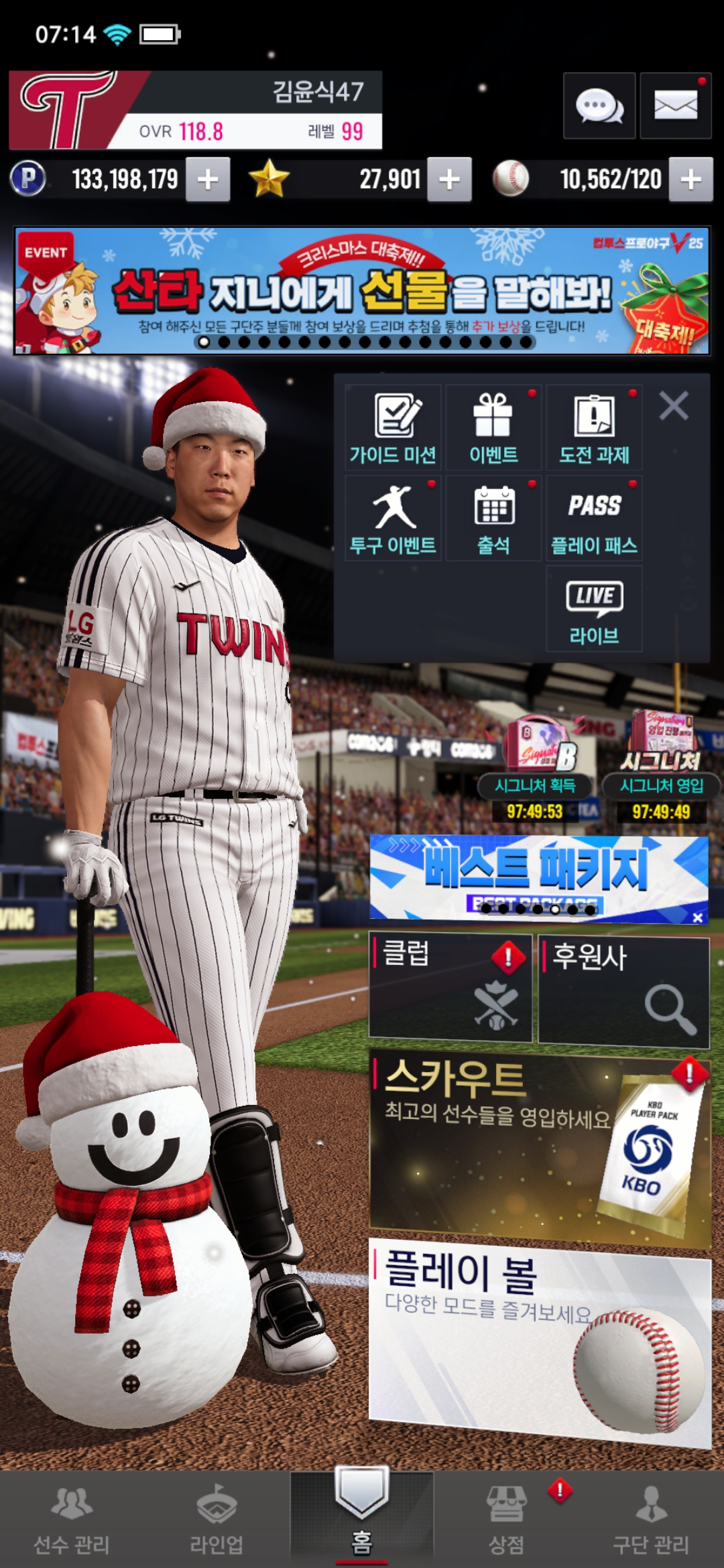Close the quick menu panel
724x1568 pixels.
pos(674,406)
